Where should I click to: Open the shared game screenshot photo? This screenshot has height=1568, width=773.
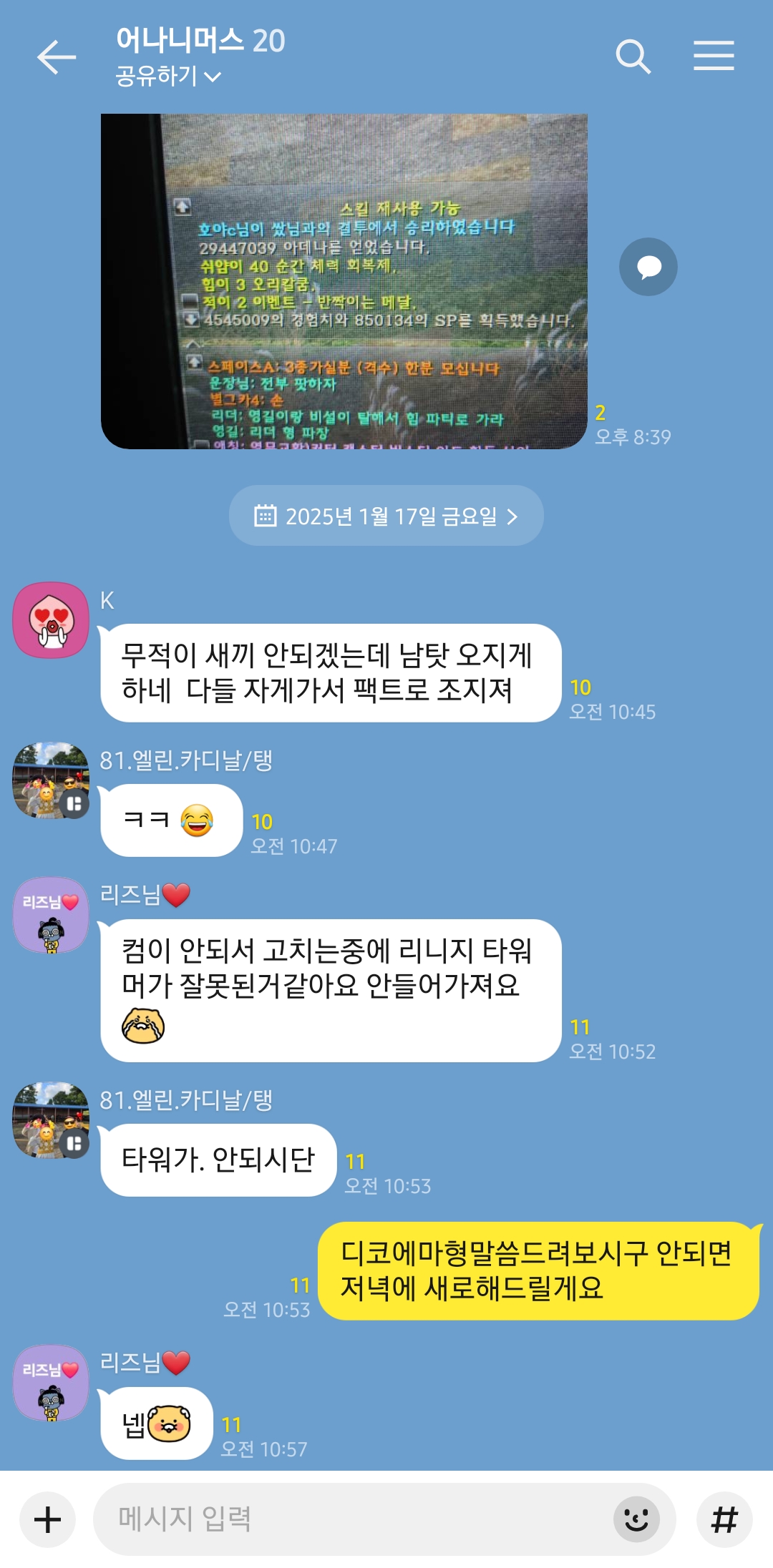[344, 281]
